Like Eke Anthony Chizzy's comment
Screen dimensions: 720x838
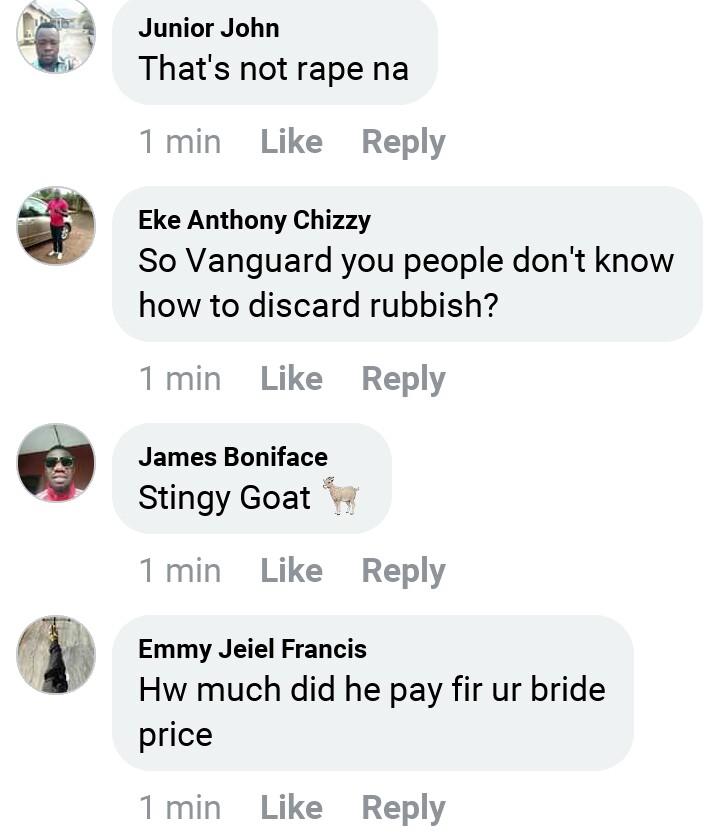(291, 379)
